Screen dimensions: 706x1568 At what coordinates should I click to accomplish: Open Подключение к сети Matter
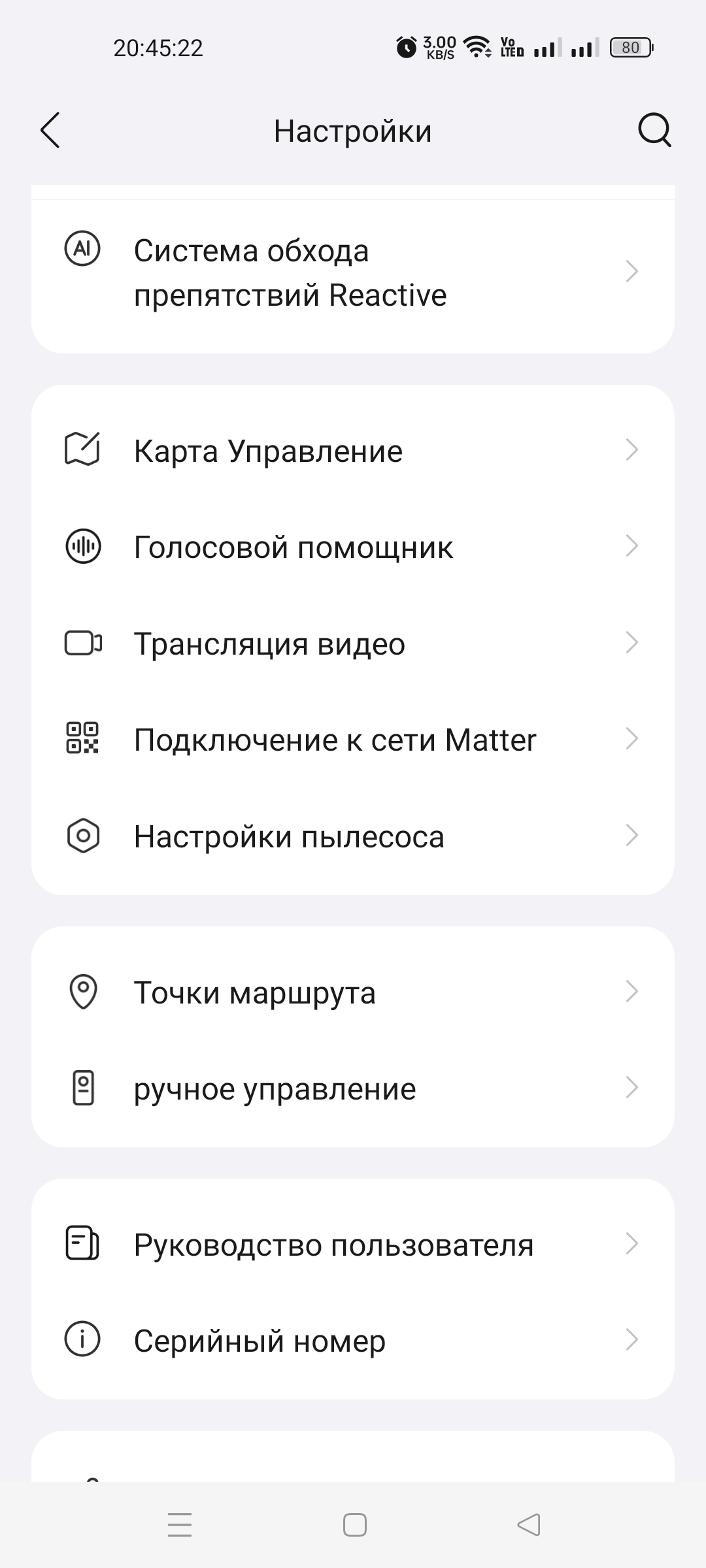[353, 740]
